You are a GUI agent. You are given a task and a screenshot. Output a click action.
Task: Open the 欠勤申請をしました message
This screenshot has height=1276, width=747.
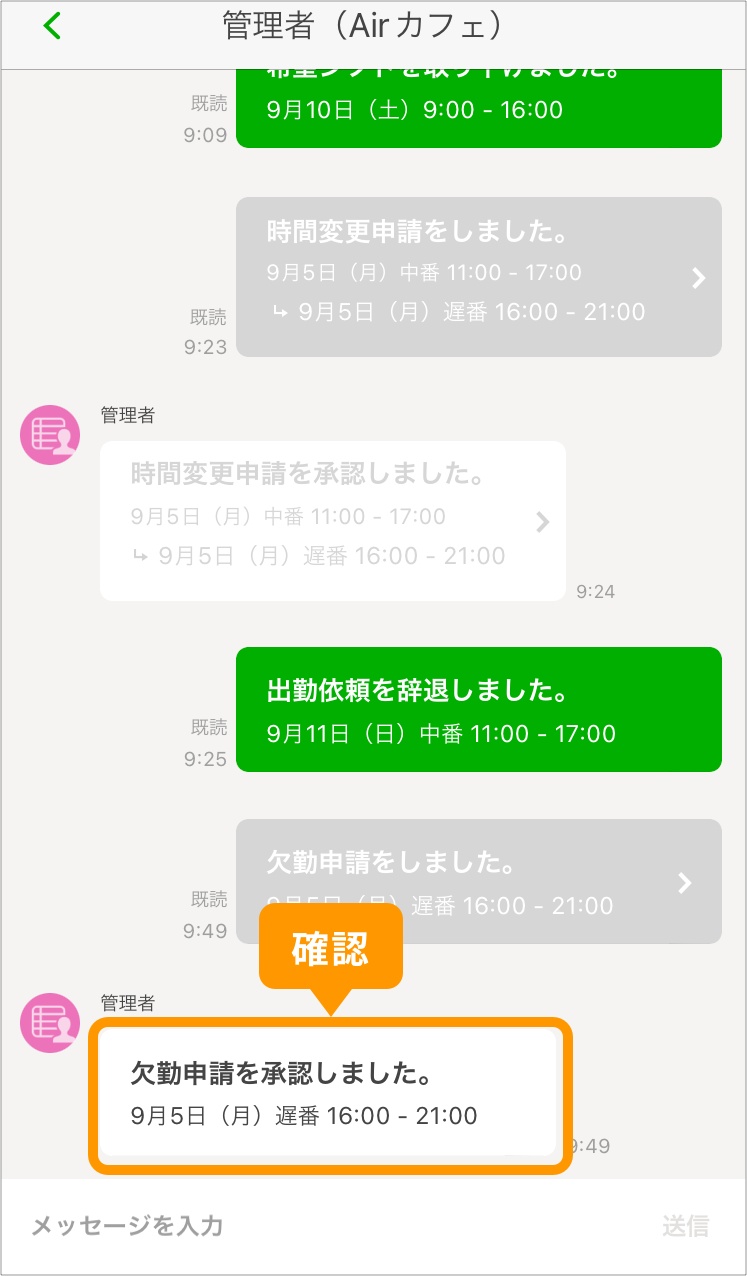(478, 881)
